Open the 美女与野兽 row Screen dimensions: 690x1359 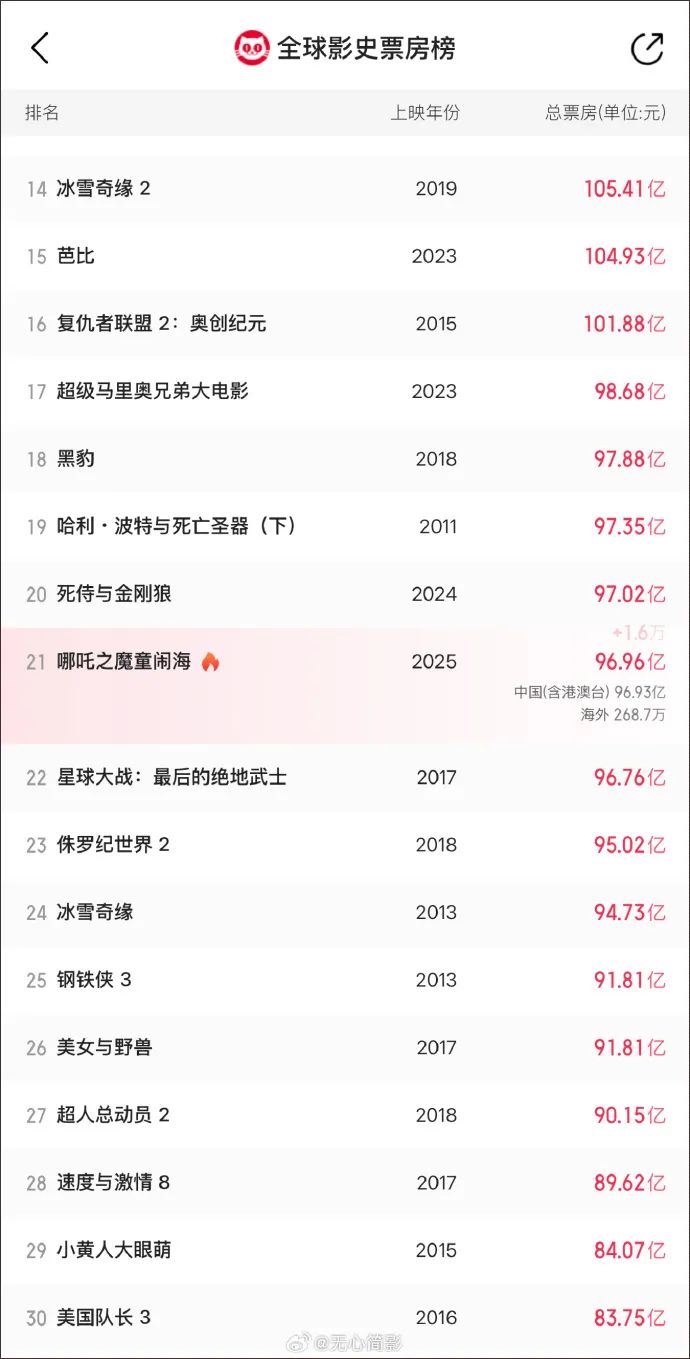coord(345,1047)
